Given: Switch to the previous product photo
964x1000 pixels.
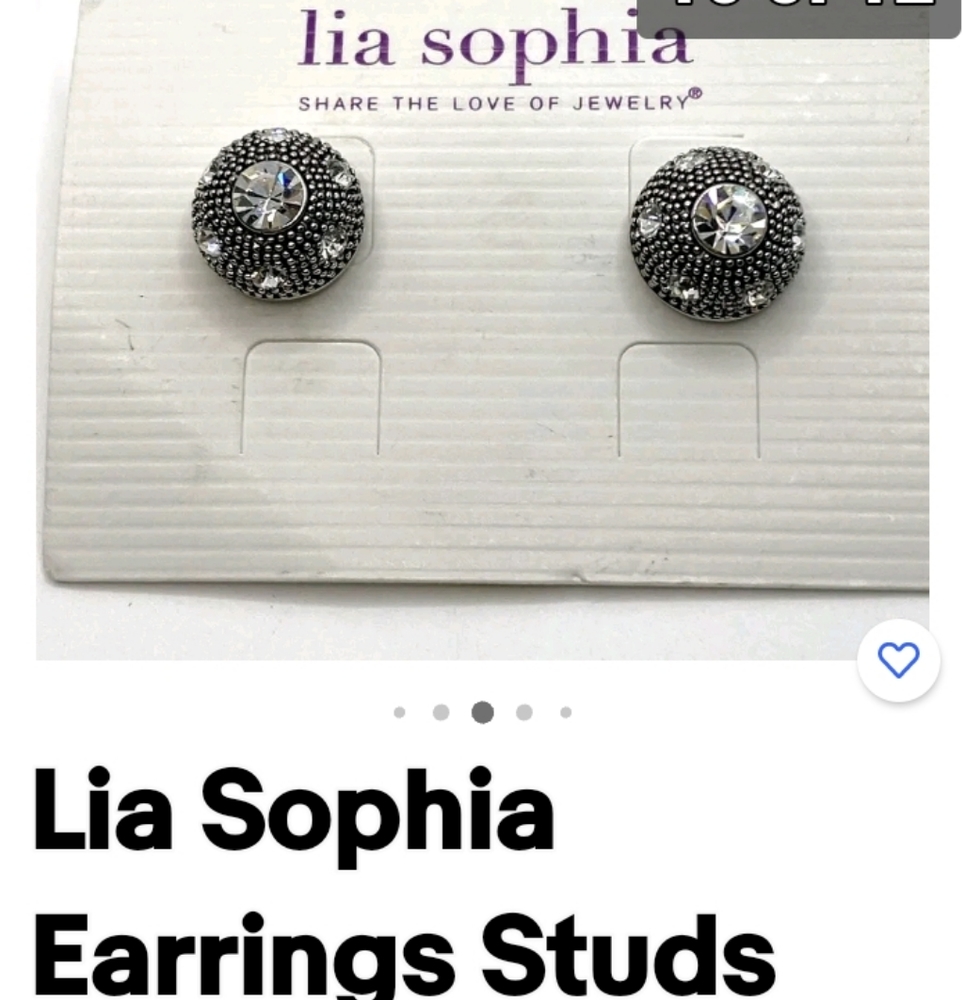Looking at the screenshot, I should (442, 713).
